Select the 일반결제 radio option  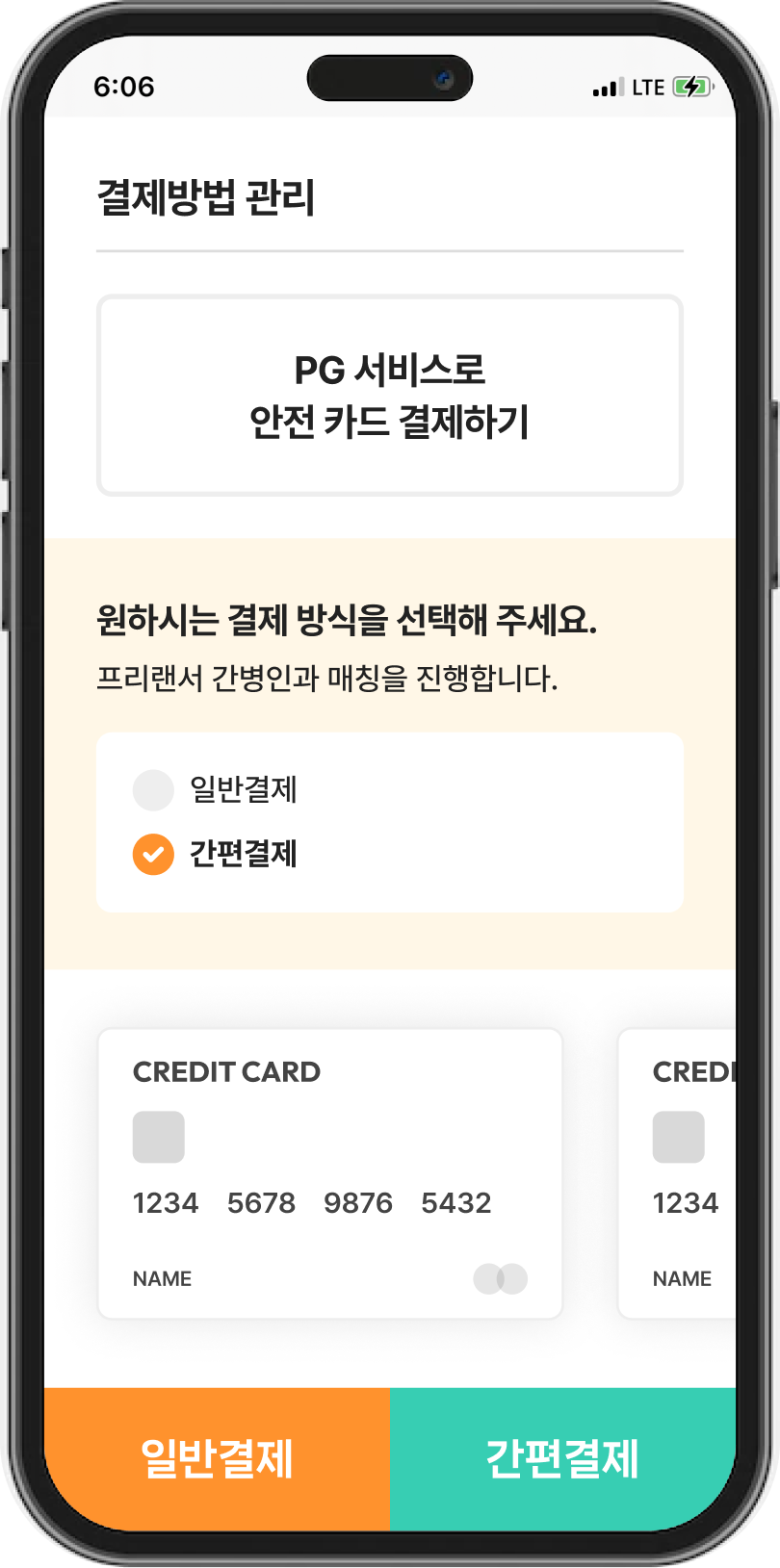153,790
